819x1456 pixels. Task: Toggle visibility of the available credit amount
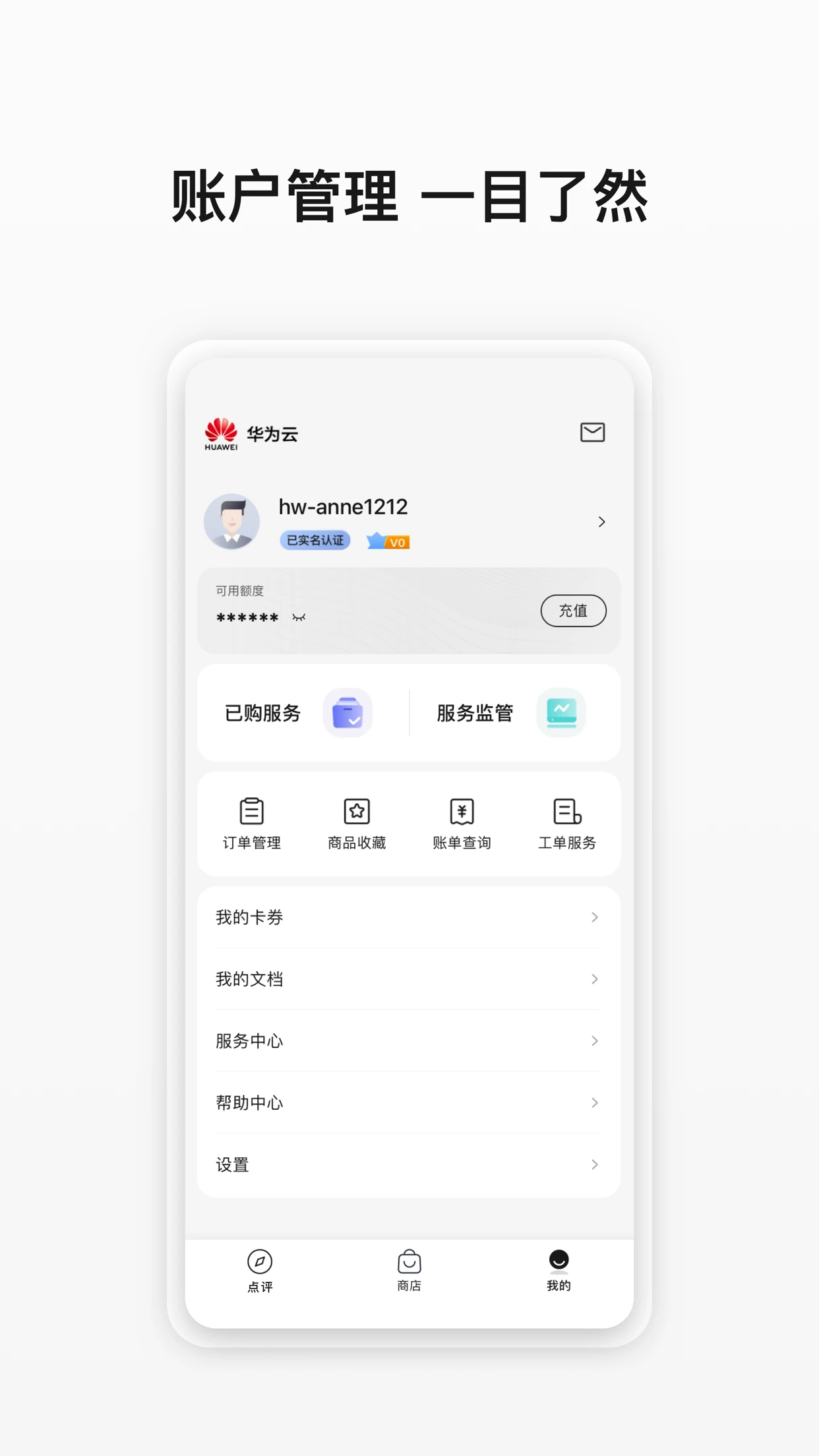297,617
